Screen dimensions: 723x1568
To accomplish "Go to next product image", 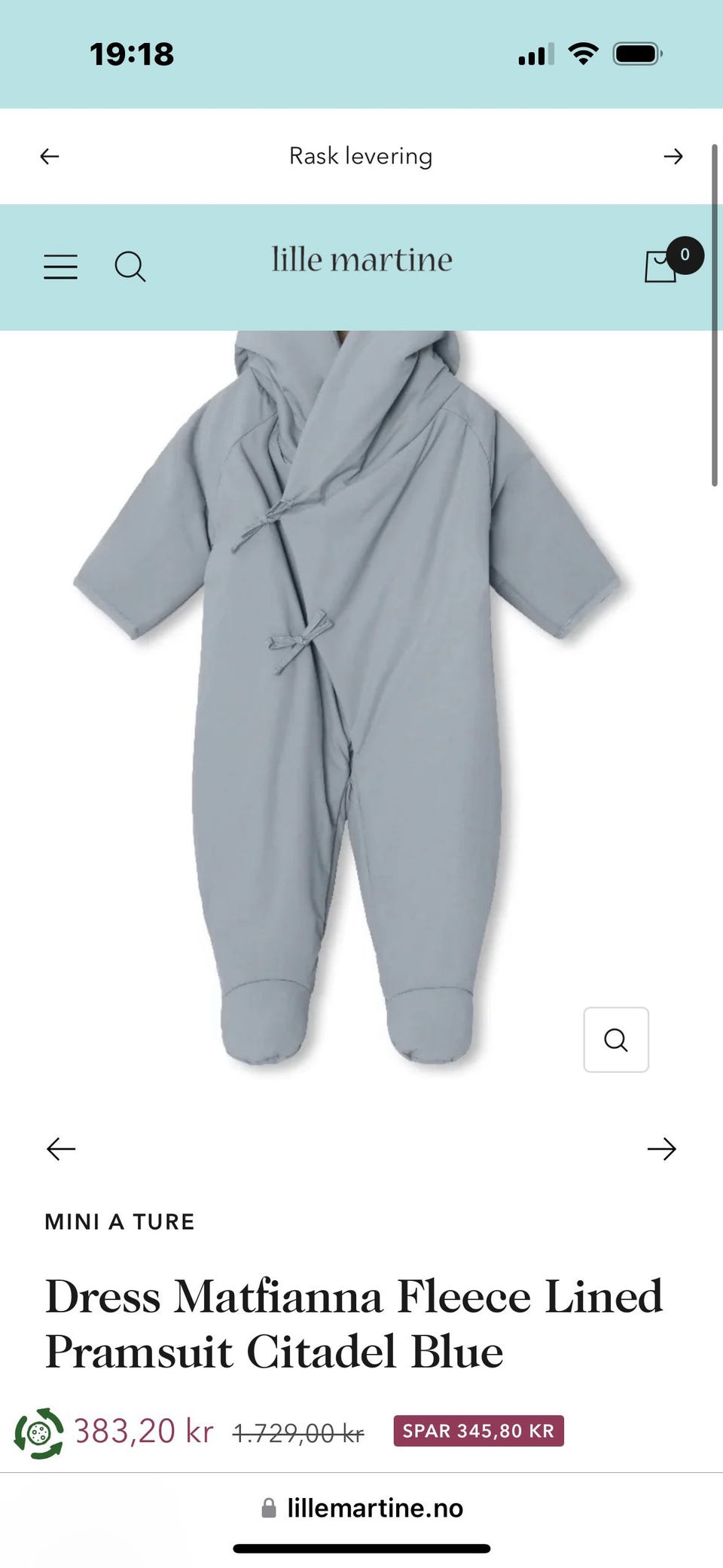I will (661, 1148).
